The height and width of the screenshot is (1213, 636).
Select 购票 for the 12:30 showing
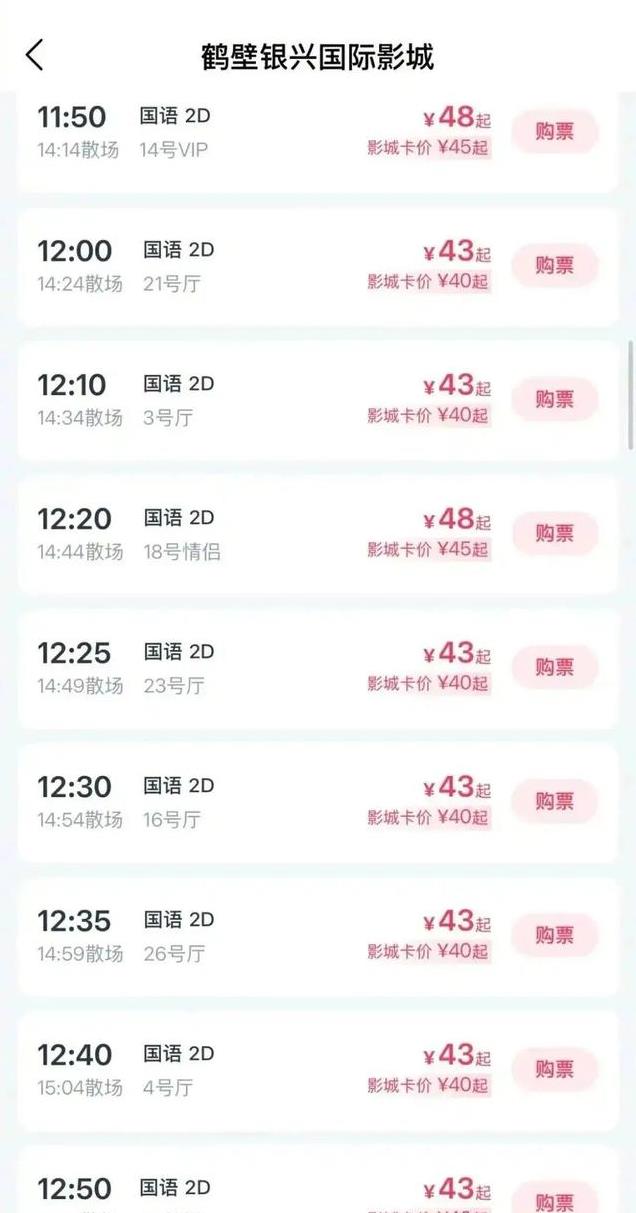click(x=555, y=802)
